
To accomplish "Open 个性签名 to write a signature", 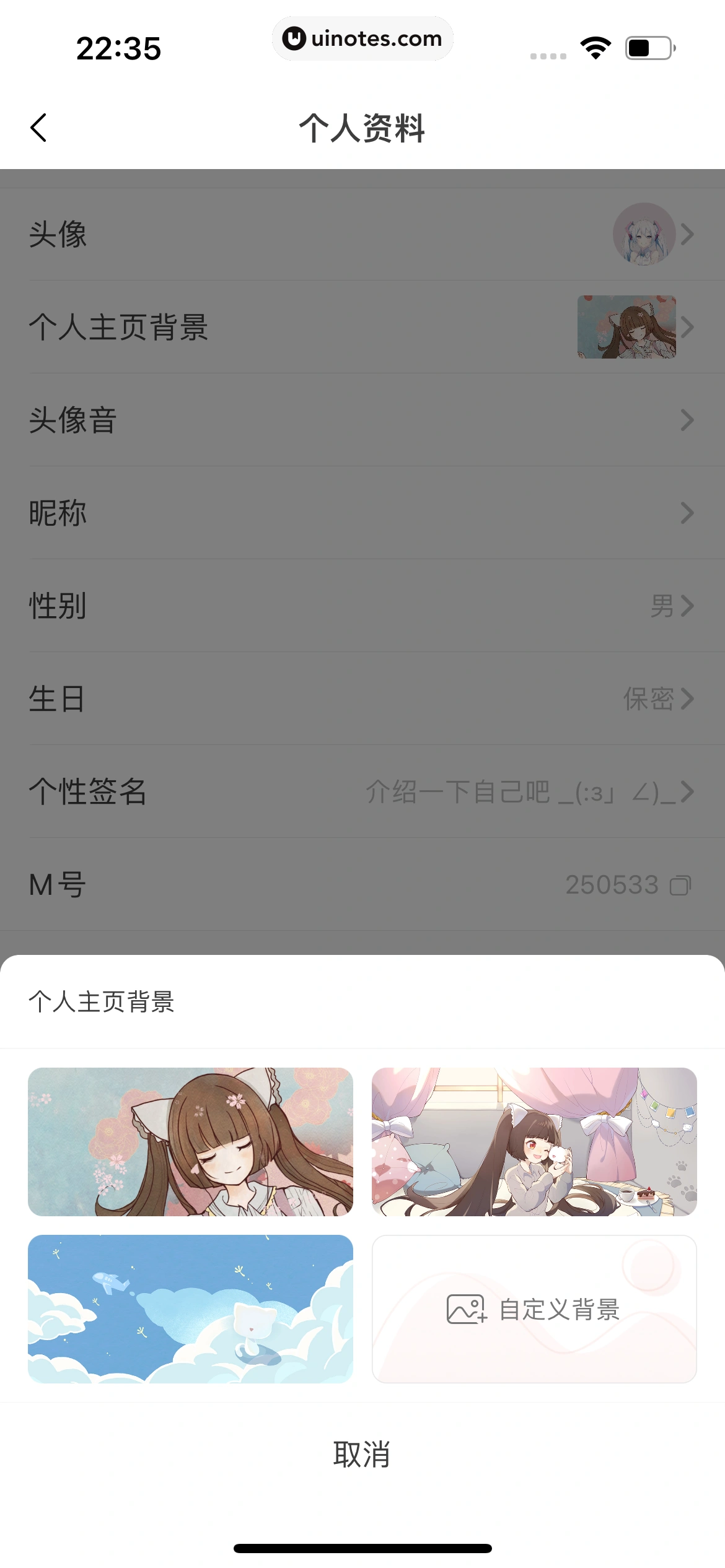I will click(362, 793).
